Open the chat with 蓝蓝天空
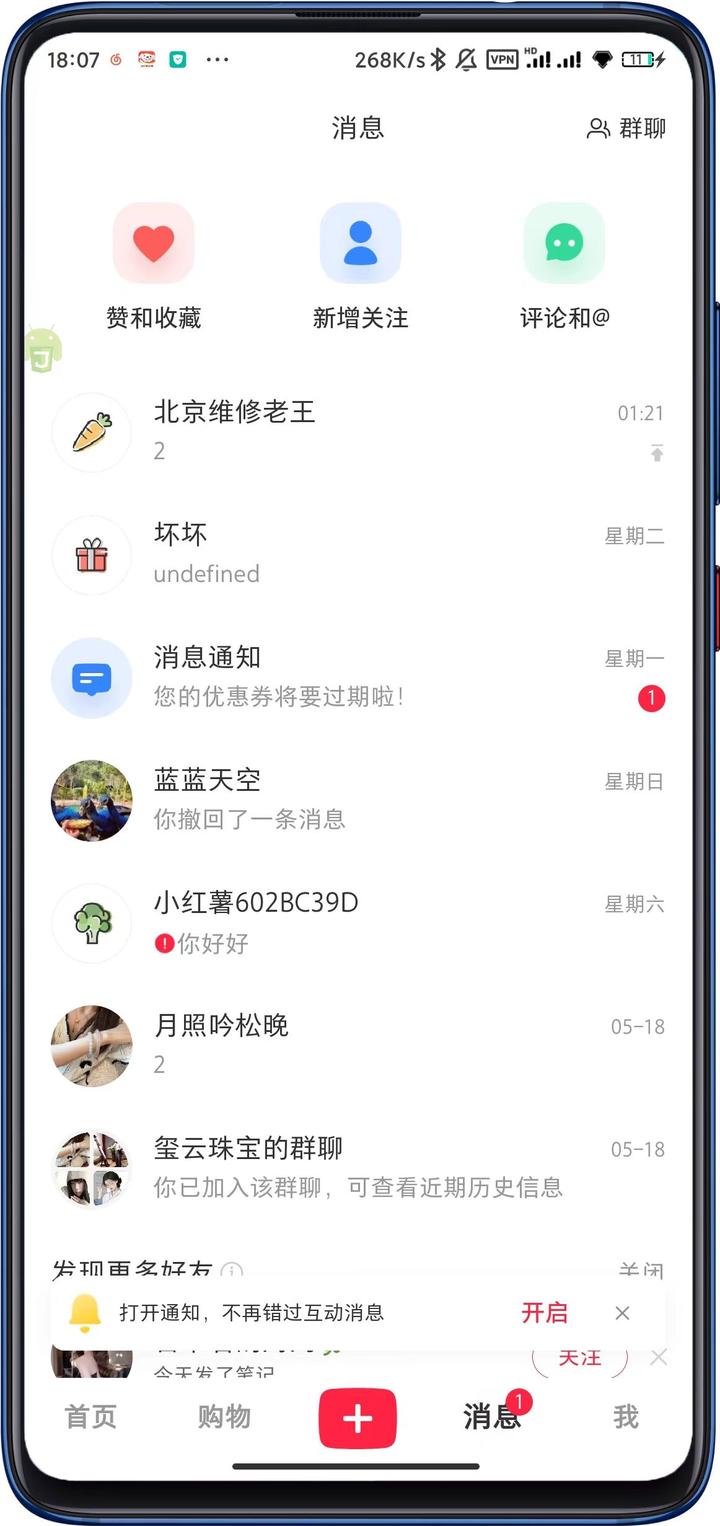Screen dimensions: 720x1526 click(x=300, y=799)
